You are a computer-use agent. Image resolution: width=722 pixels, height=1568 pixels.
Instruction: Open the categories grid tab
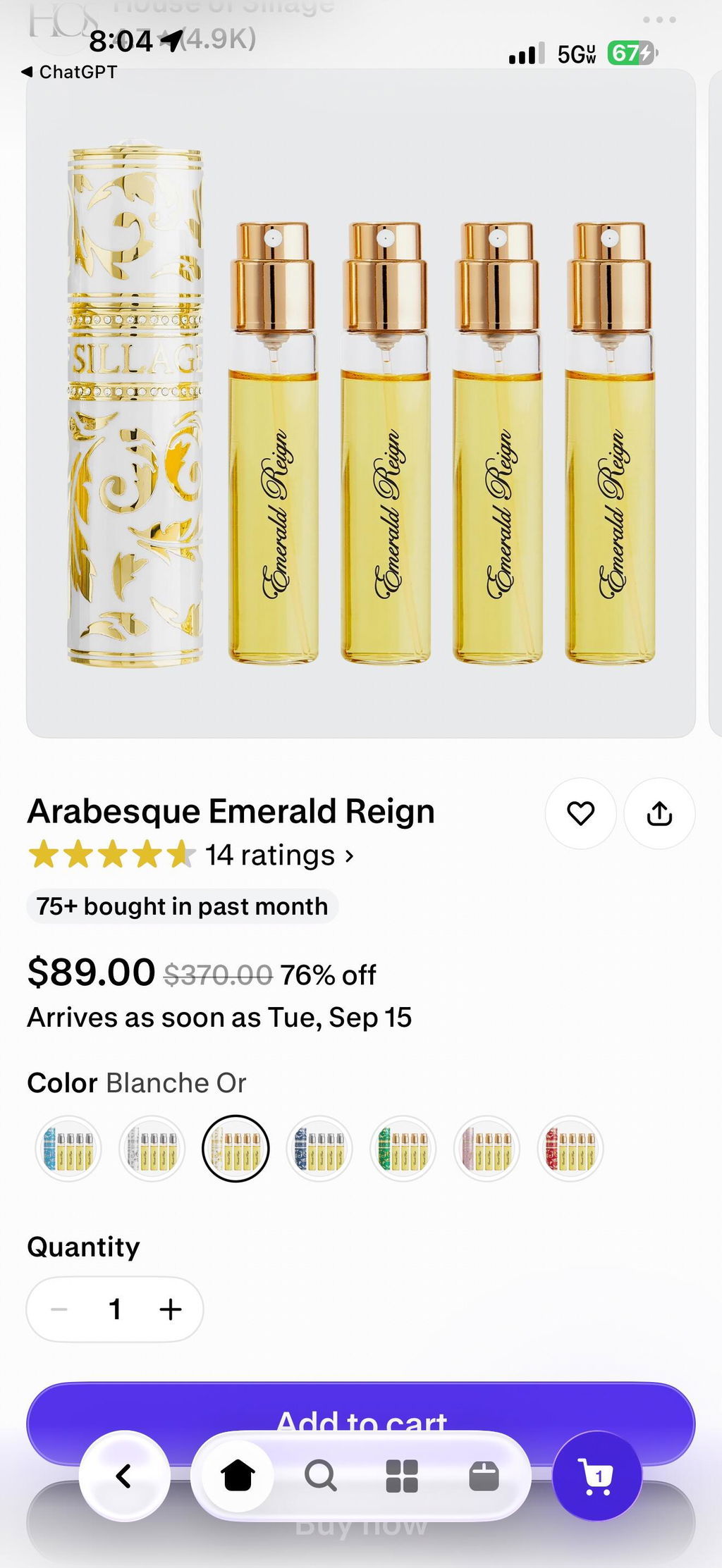click(402, 1476)
